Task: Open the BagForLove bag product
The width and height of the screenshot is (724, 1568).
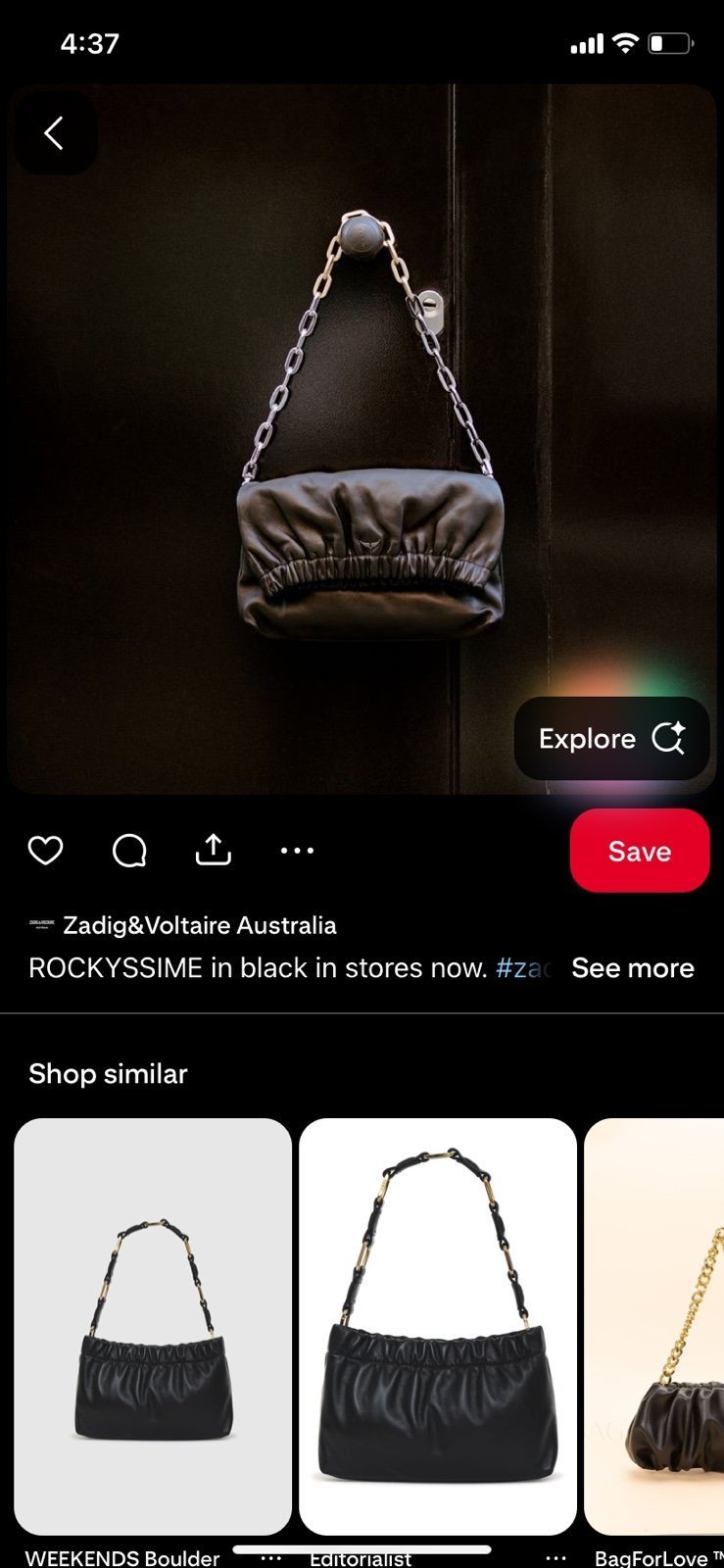Action: tap(654, 1326)
